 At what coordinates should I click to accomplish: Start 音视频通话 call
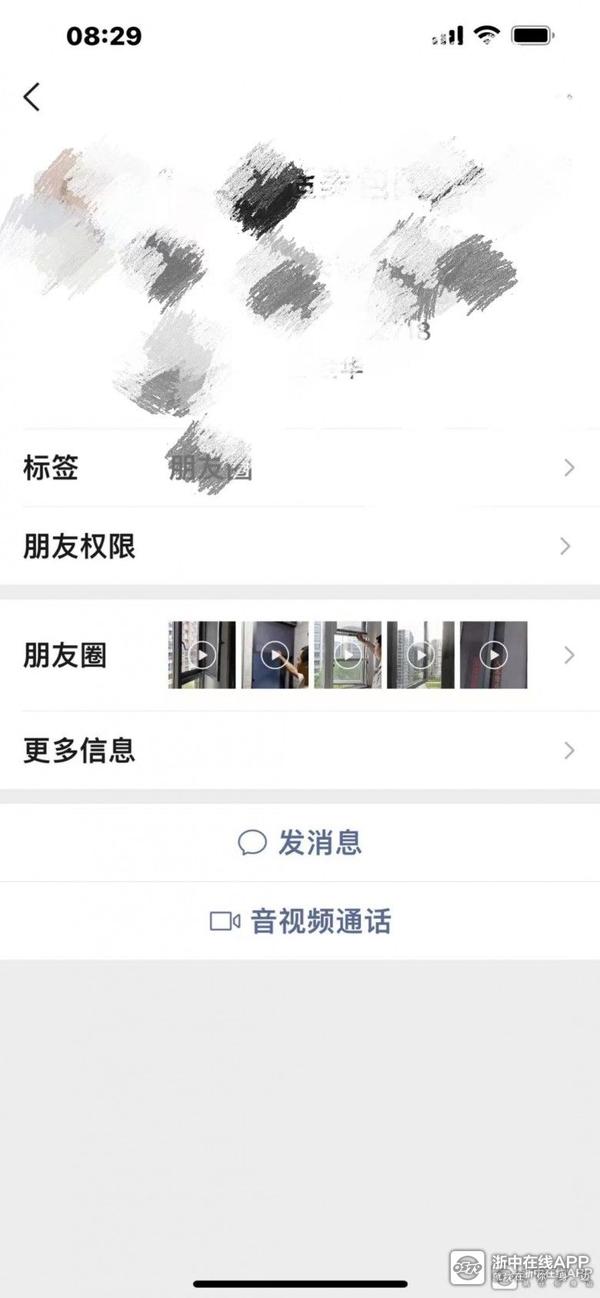coord(300,921)
